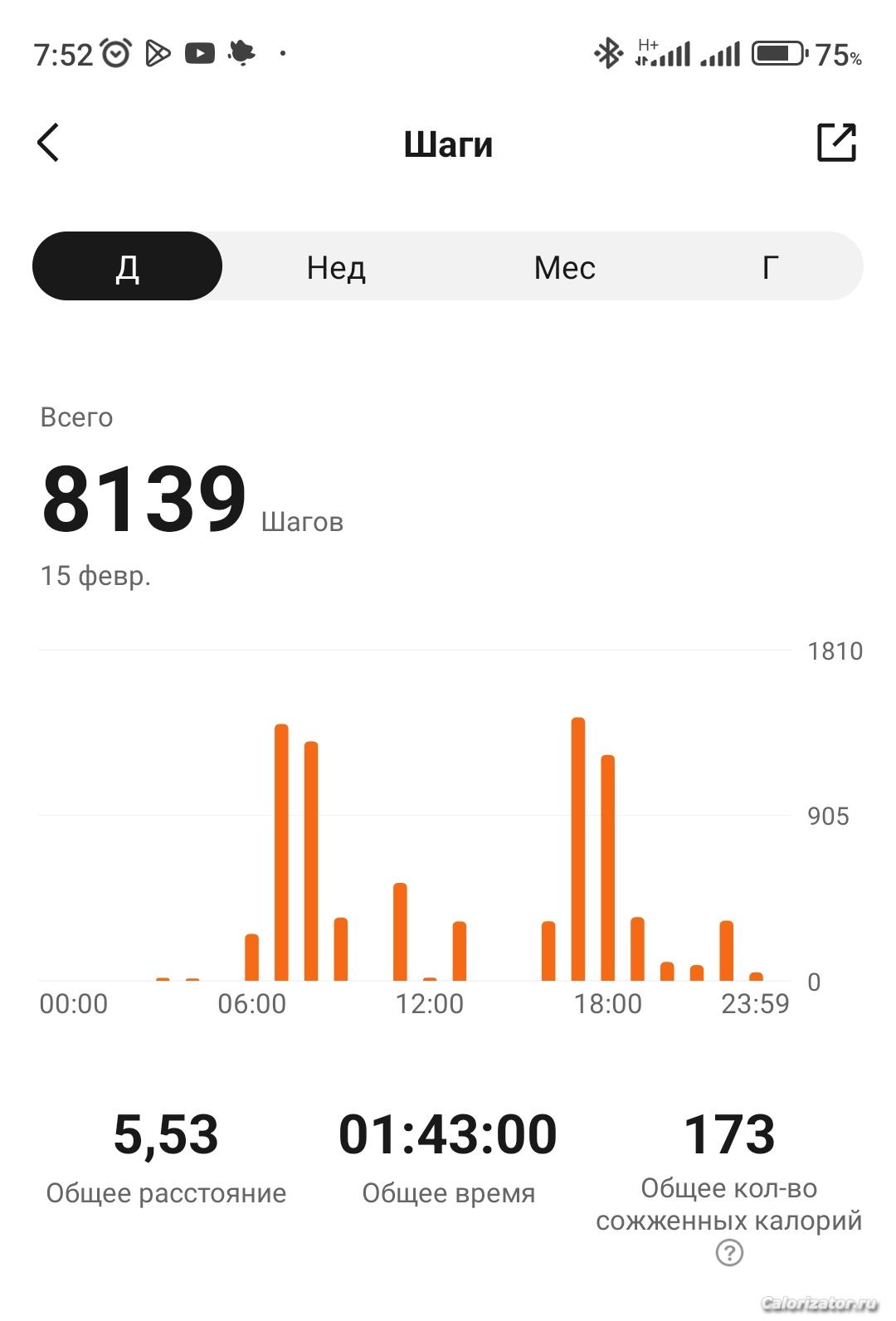Switch to the Г (year) tab
This screenshot has width=896, height=1321.
[x=770, y=267]
